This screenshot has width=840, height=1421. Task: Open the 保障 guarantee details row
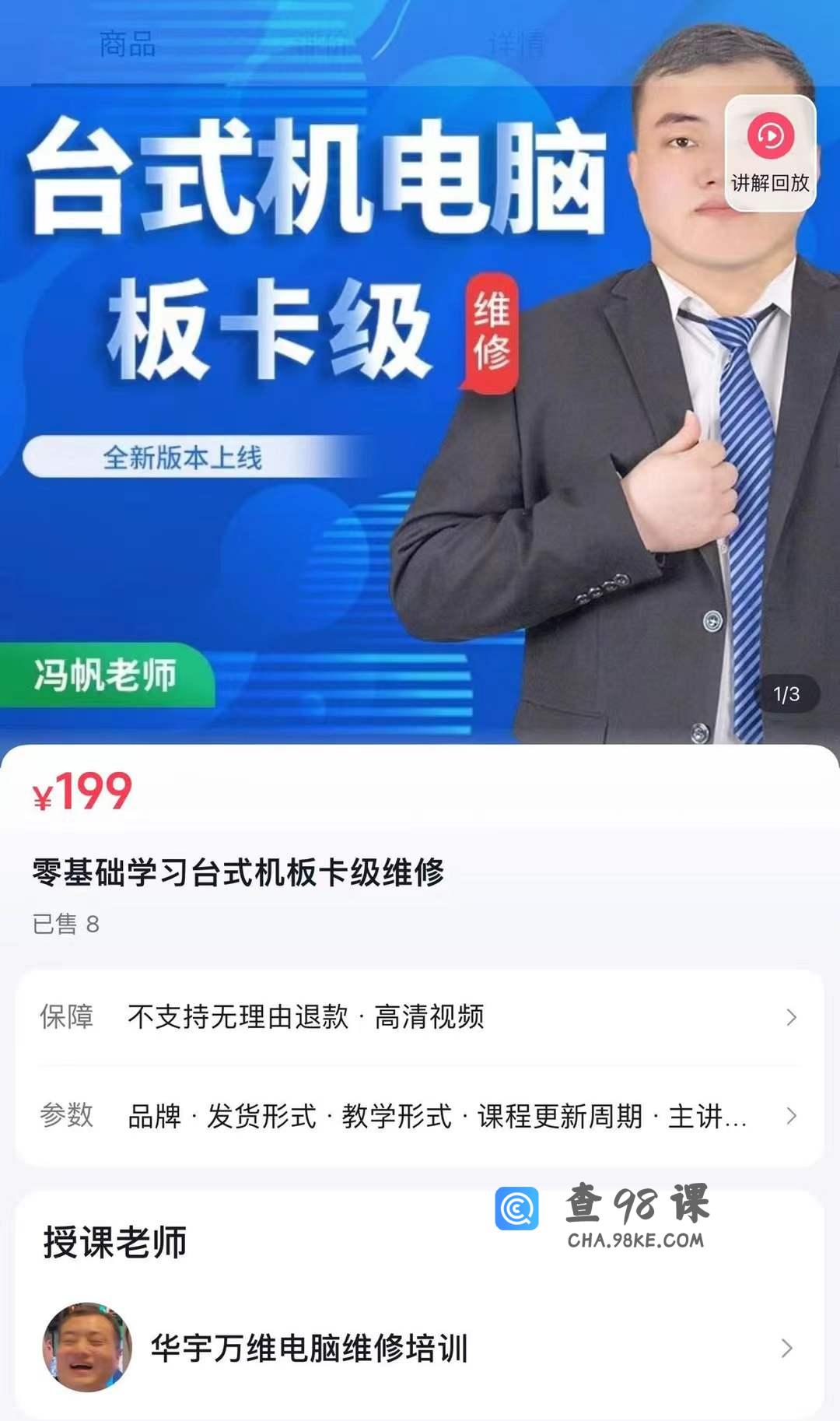click(420, 1017)
